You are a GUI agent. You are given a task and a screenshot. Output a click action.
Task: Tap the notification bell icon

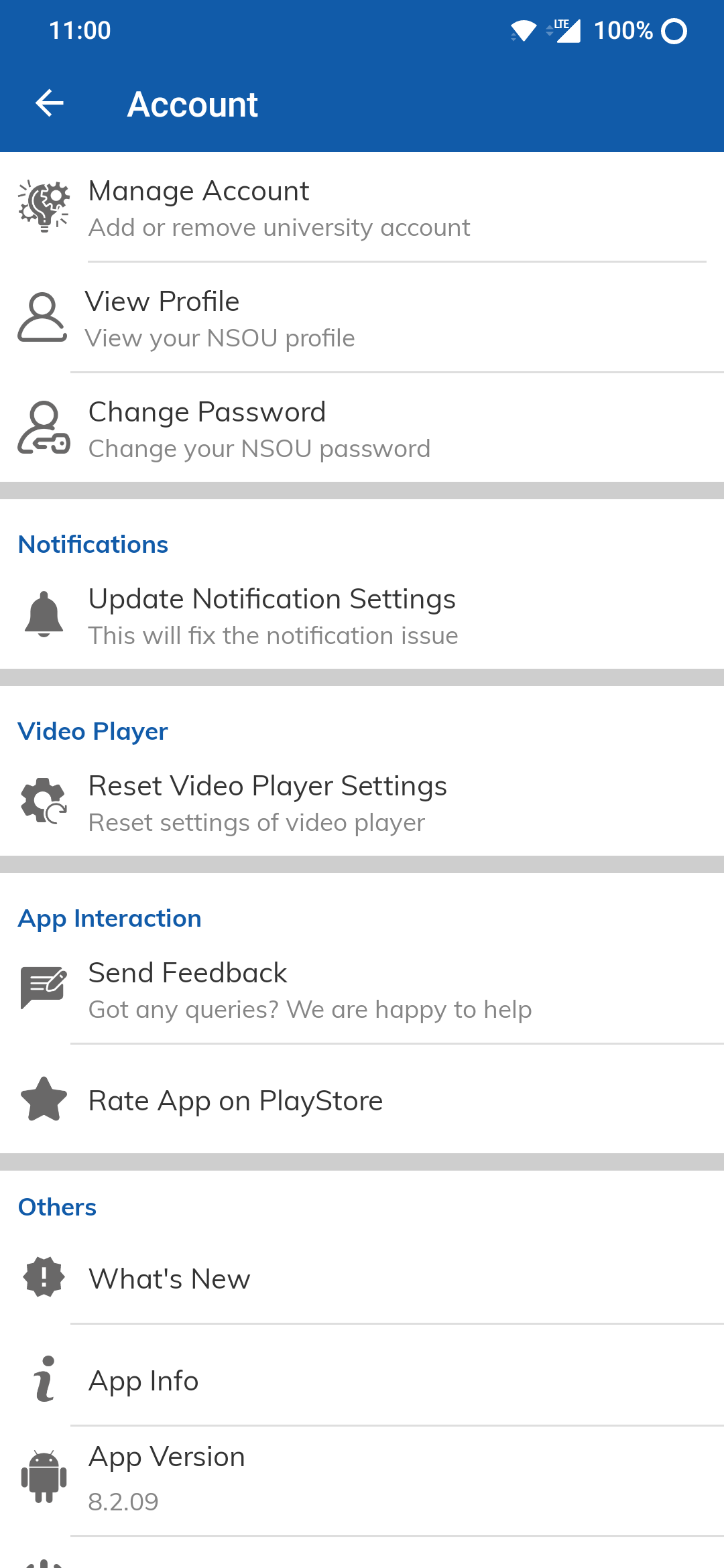pyautogui.click(x=42, y=614)
